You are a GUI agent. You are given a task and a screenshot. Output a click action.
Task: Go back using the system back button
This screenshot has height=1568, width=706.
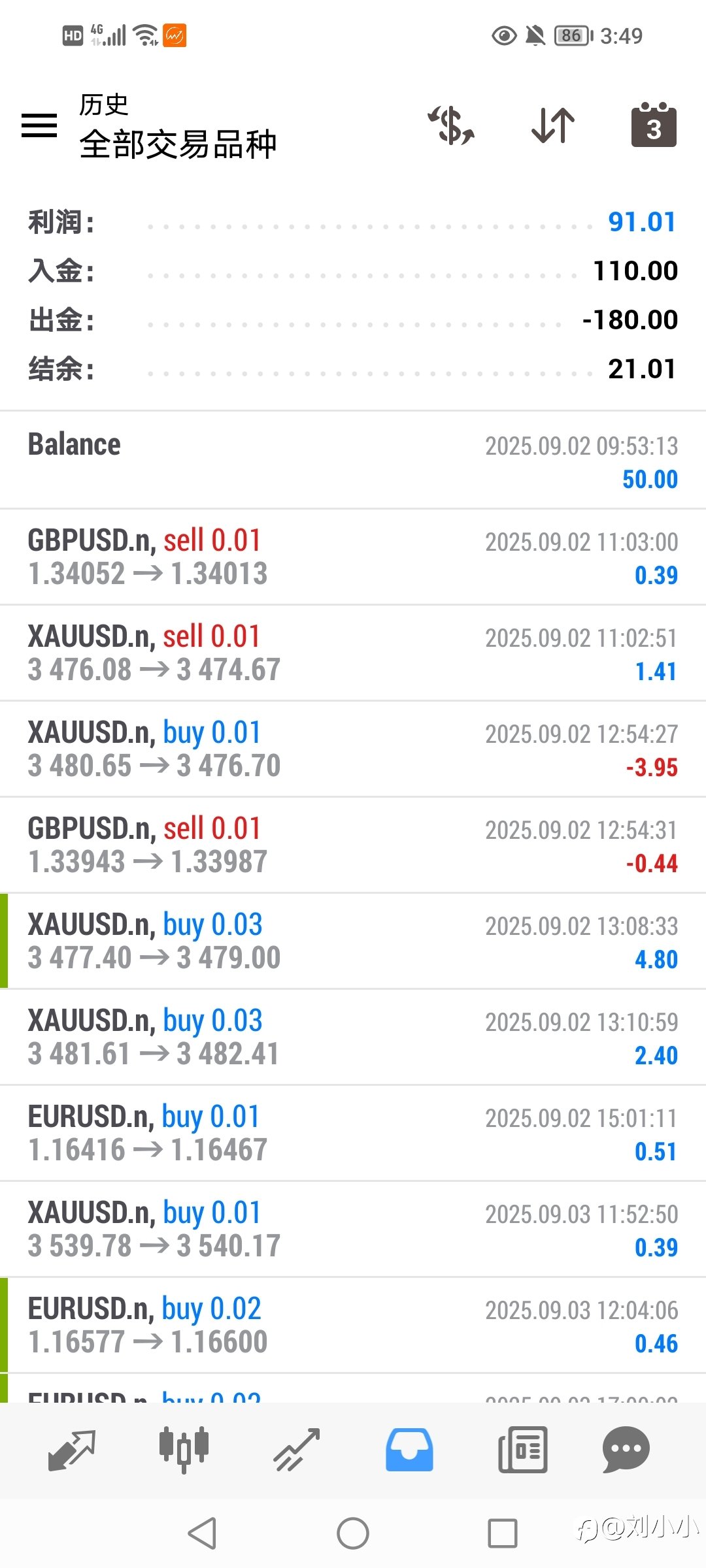tap(202, 1533)
